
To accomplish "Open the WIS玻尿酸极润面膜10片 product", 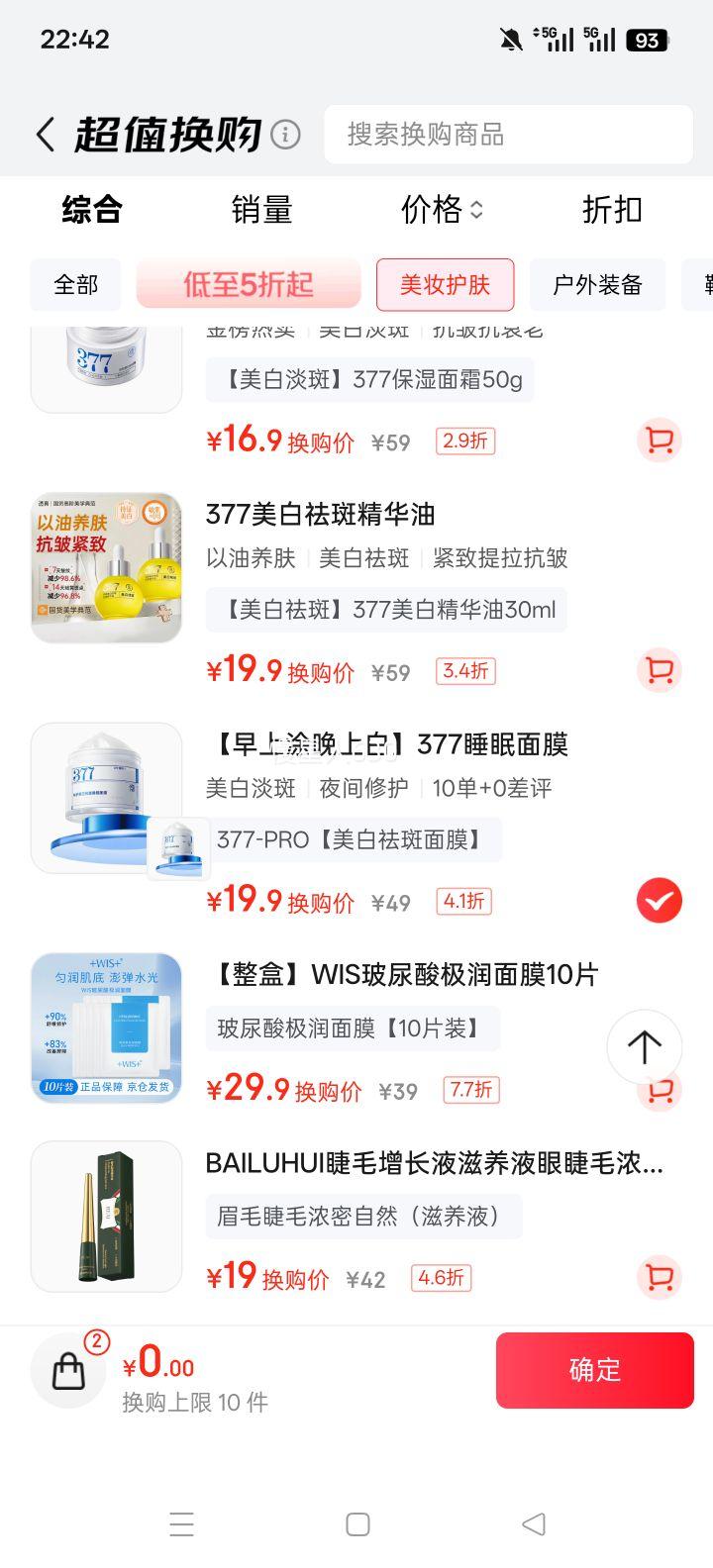I will (406, 975).
